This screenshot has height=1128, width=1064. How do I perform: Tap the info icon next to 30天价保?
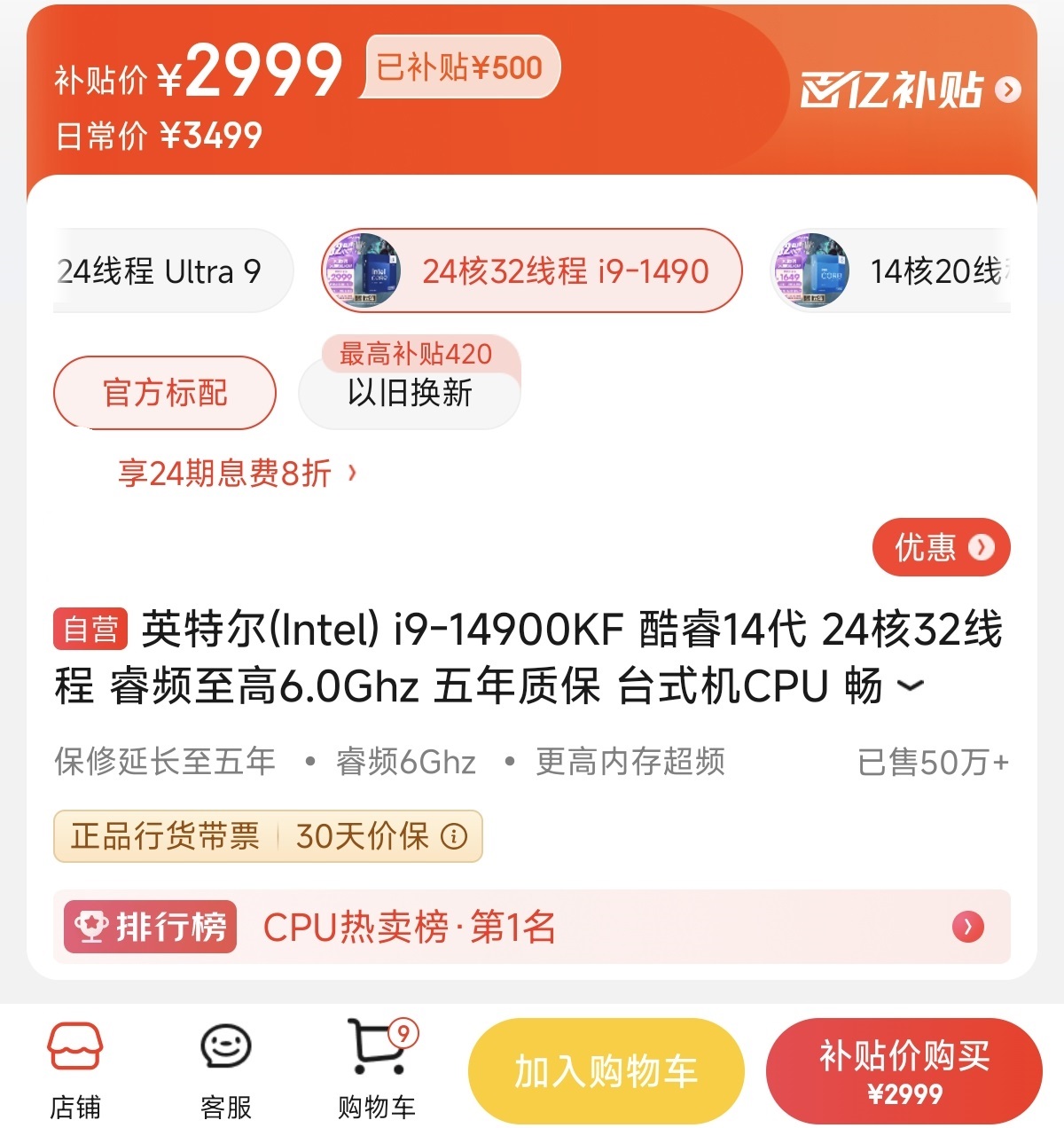[x=455, y=836]
